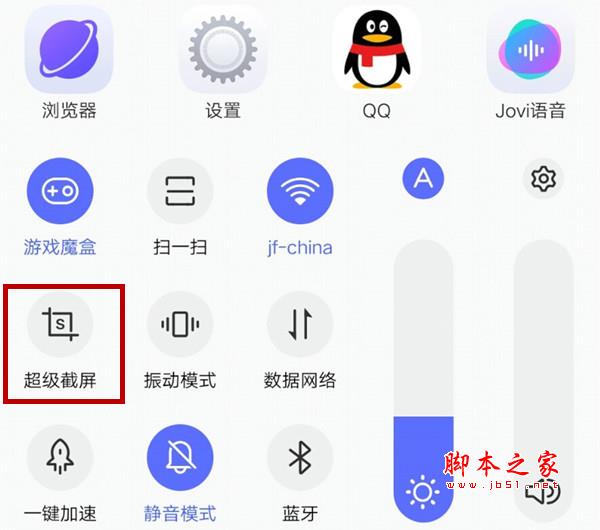Open the 浏览器 browser app

tap(69, 50)
